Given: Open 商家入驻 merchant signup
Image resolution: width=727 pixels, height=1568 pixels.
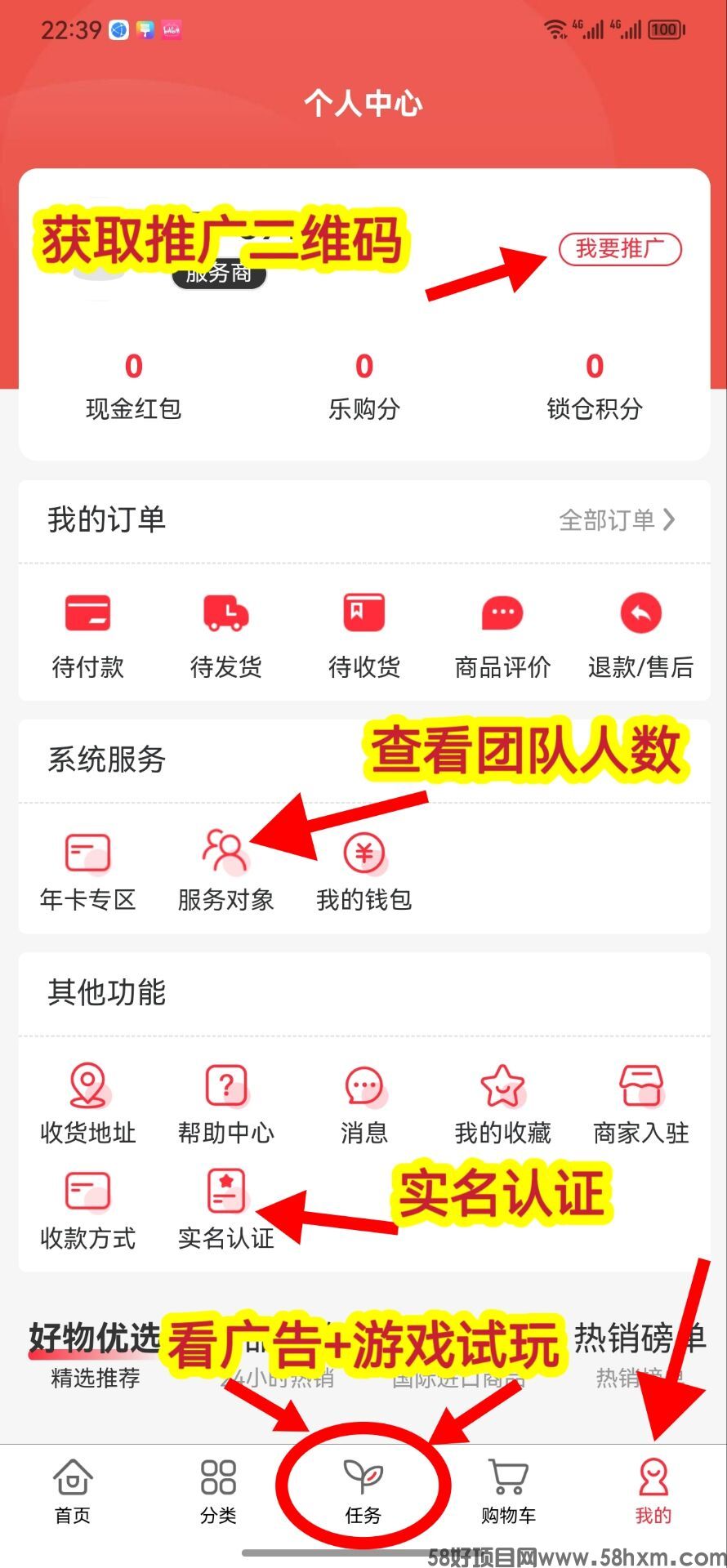Looking at the screenshot, I should [640, 1104].
